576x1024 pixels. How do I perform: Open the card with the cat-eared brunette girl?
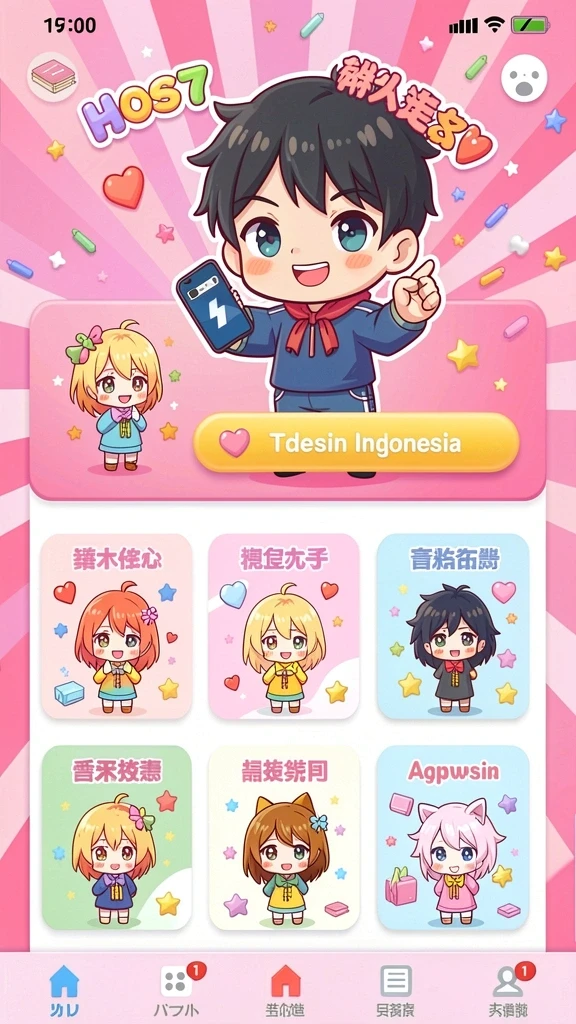click(284, 838)
